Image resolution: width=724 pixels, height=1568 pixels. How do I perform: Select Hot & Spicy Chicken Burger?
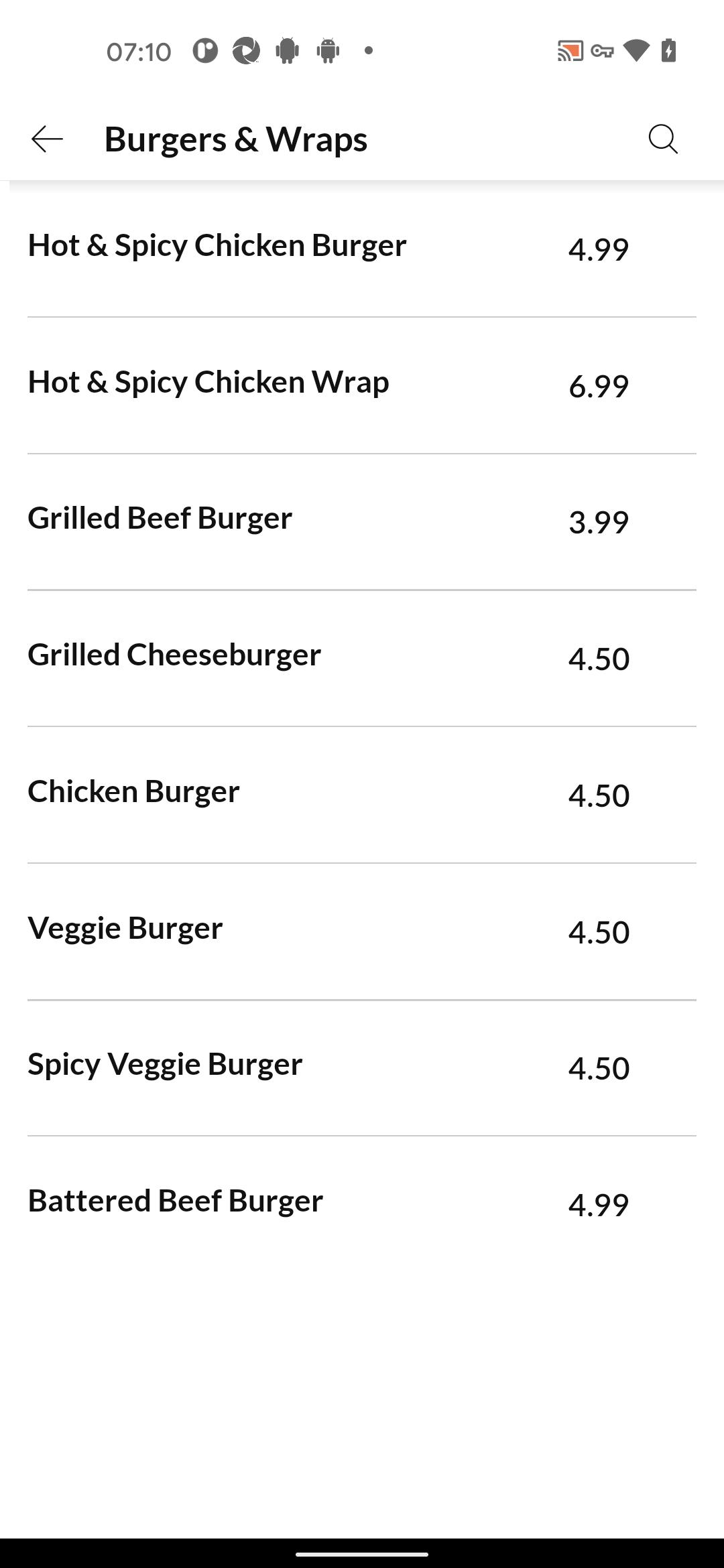tap(362, 249)
